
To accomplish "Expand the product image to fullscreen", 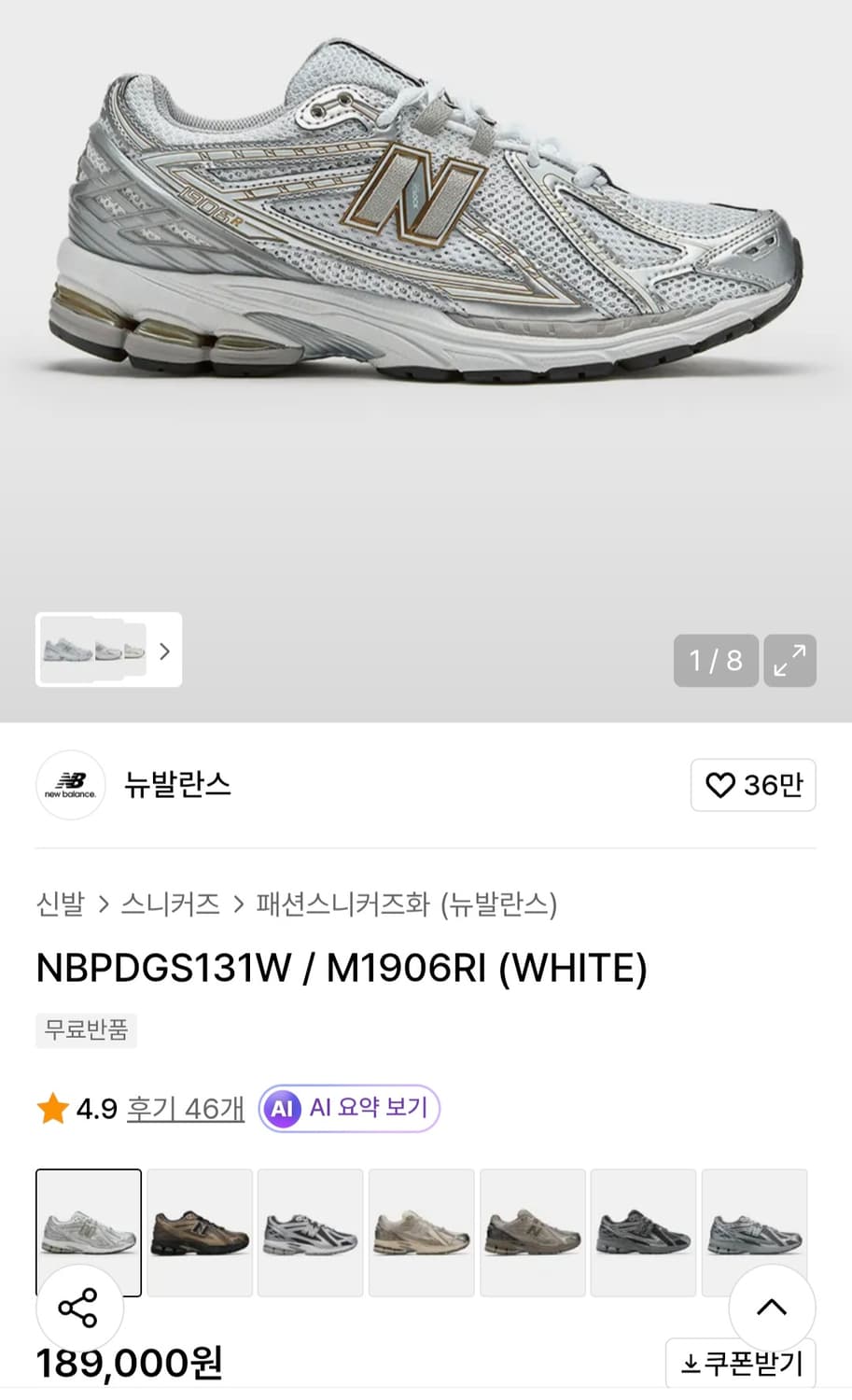I will pyautogui.click(x=789, y=661).
